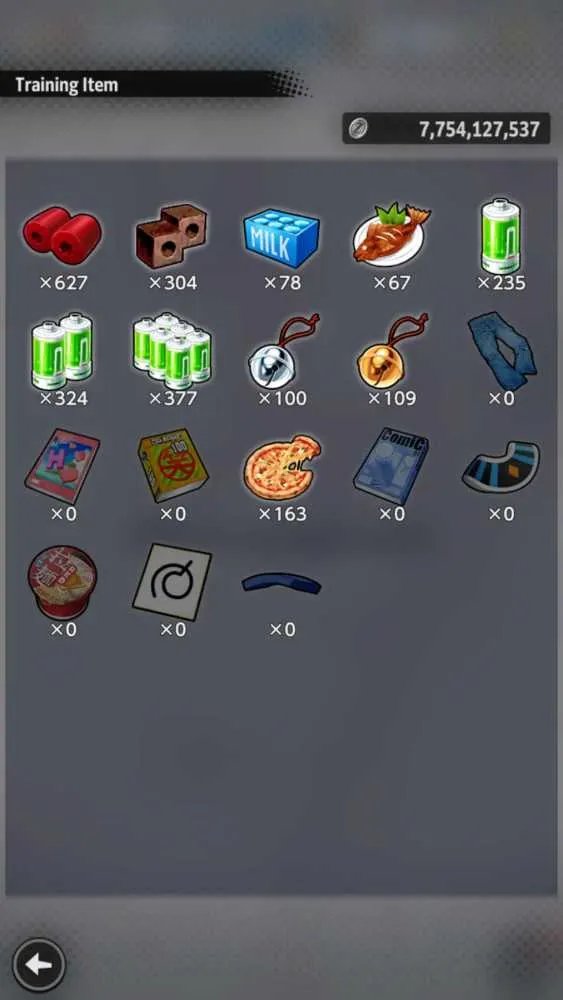This screenshot has width=563, height=1000.
Task: Select the cup noodles item
Action: (62, 582)
